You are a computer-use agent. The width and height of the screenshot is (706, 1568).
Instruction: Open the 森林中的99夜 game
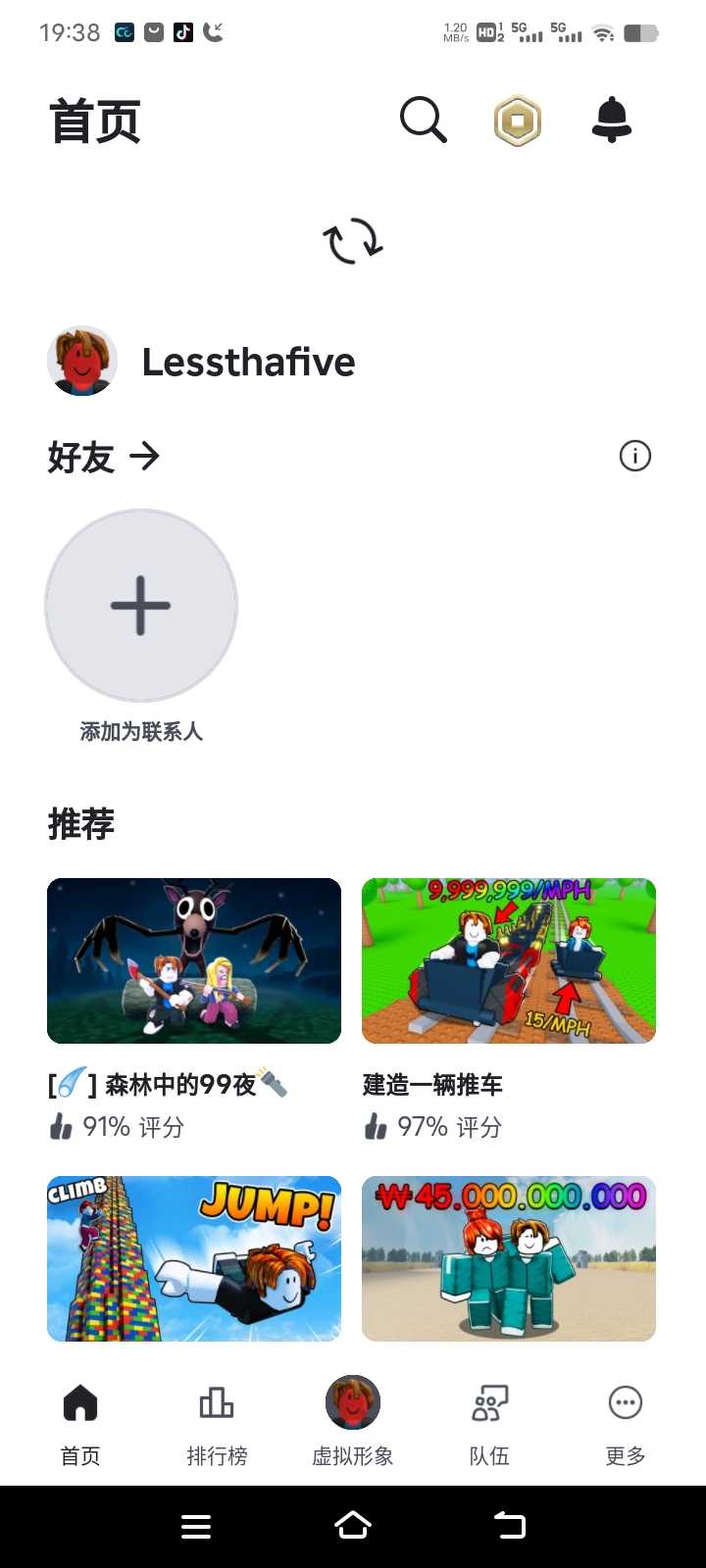[x=194, y=961]
